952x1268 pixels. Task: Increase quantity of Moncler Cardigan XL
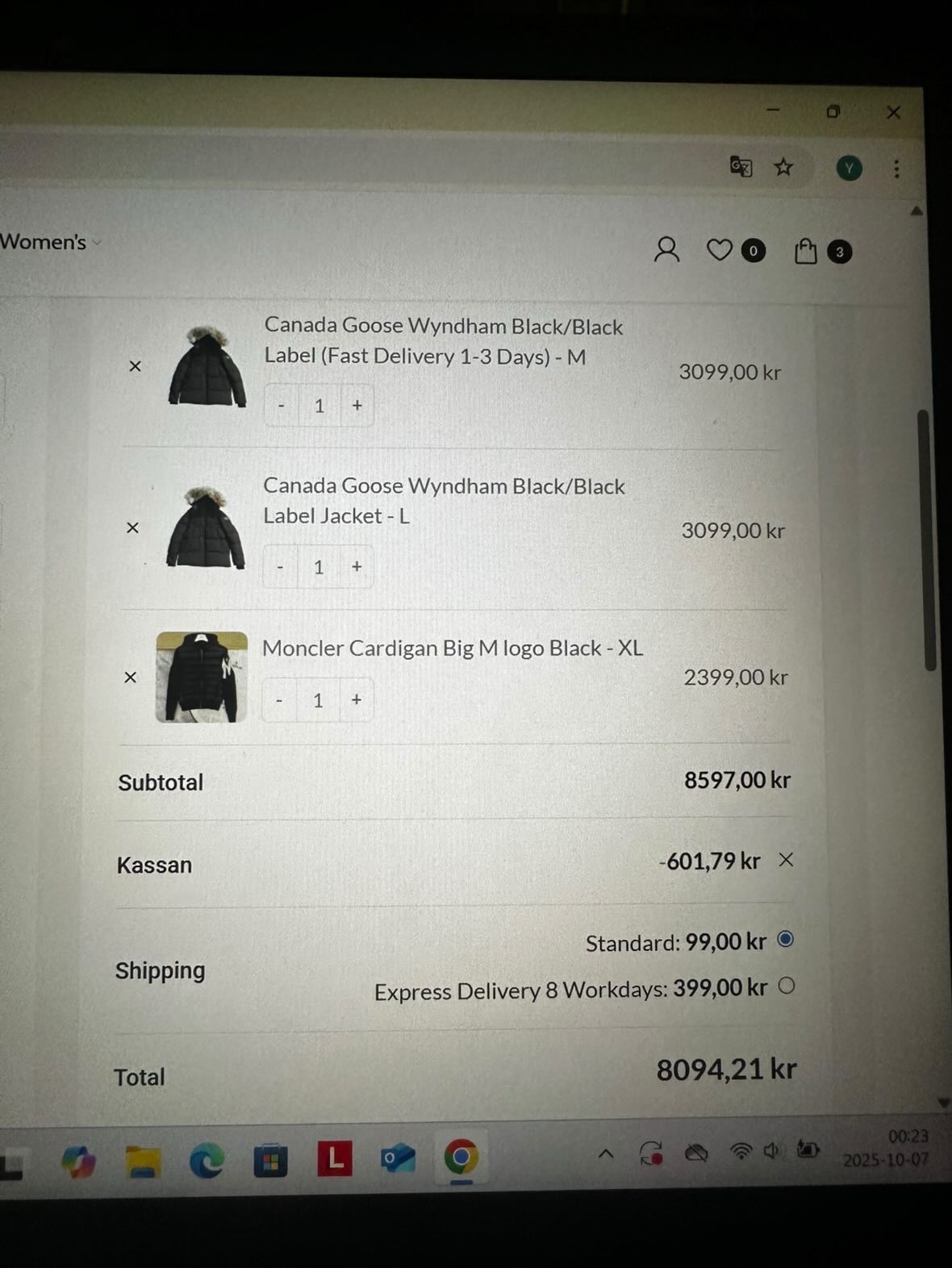(356, 700)
